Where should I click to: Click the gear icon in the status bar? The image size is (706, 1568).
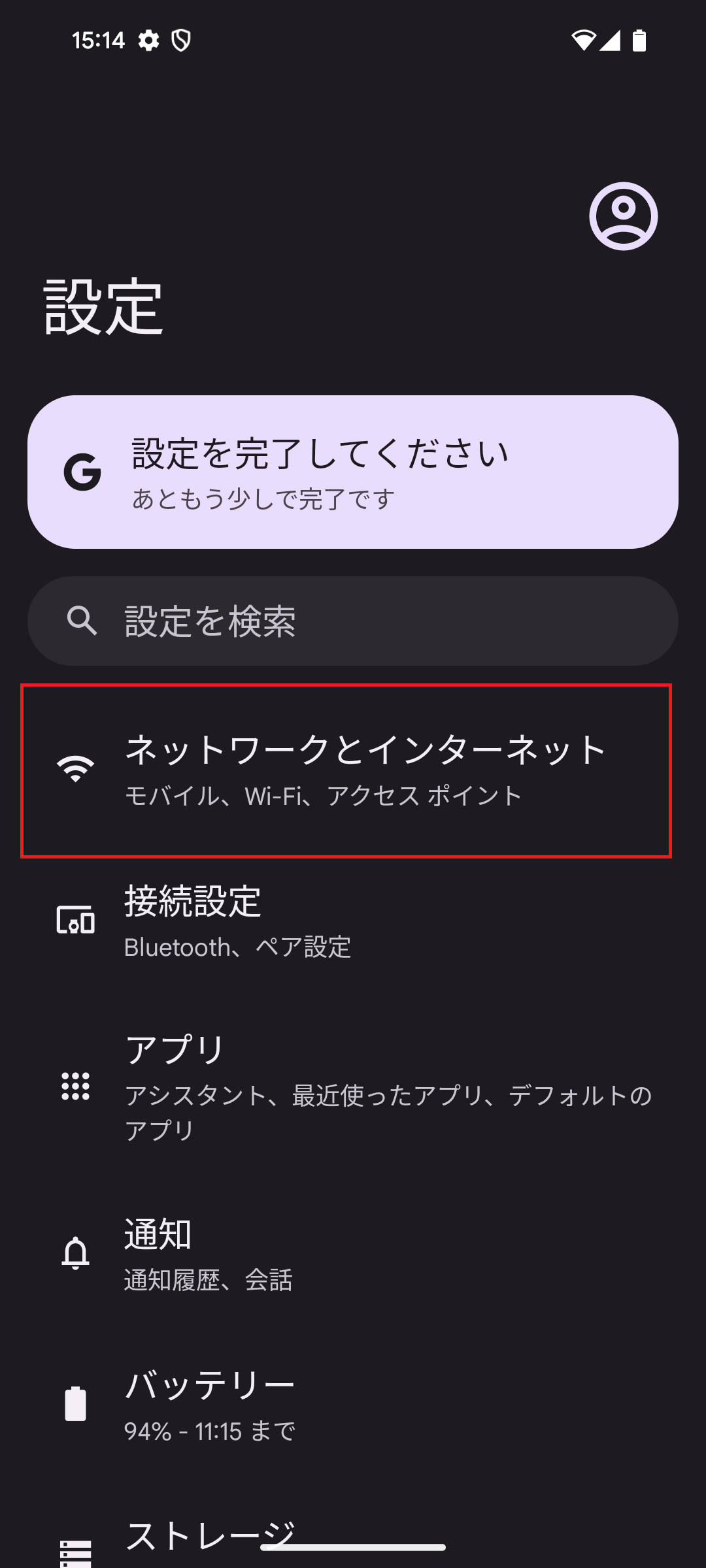coord(149,41)
